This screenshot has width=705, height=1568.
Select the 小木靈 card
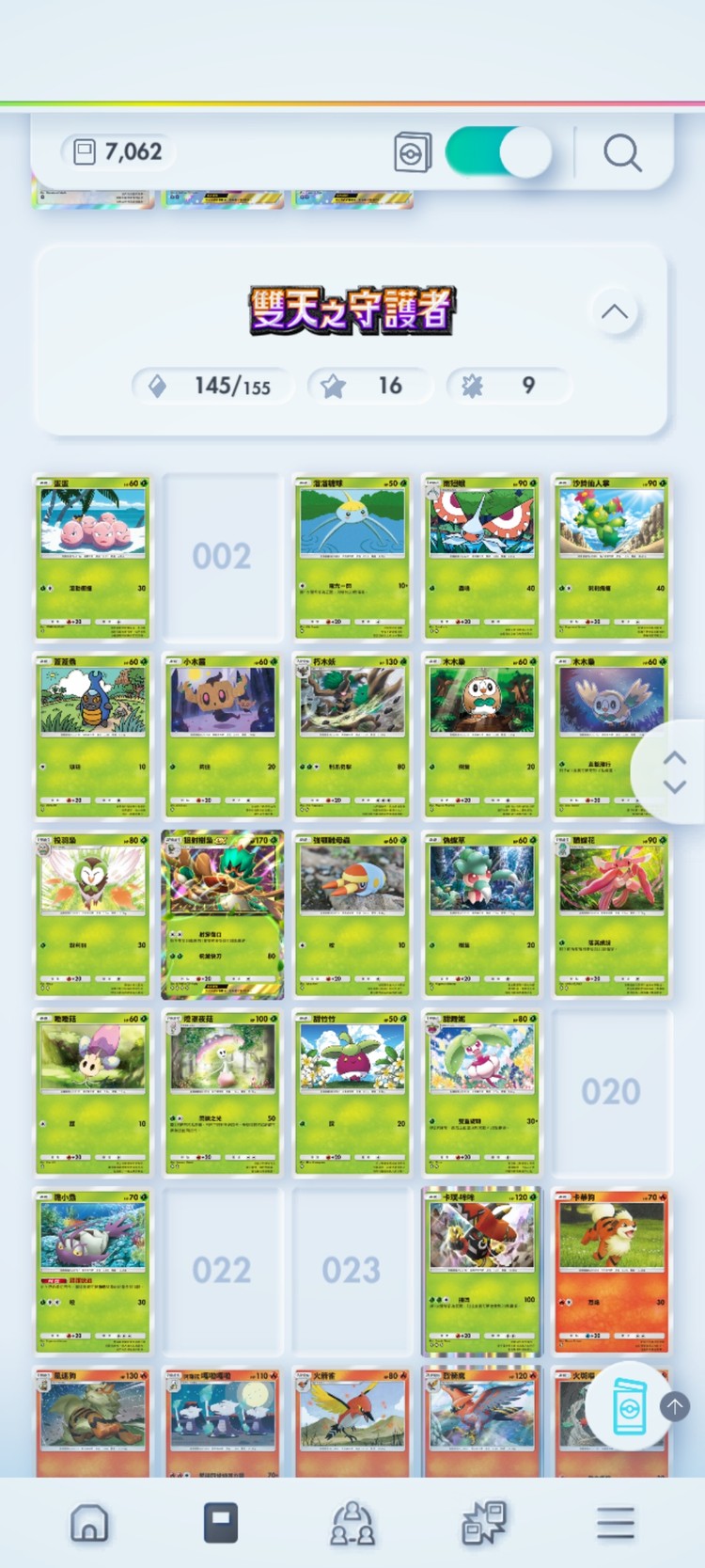pos(222,736)
